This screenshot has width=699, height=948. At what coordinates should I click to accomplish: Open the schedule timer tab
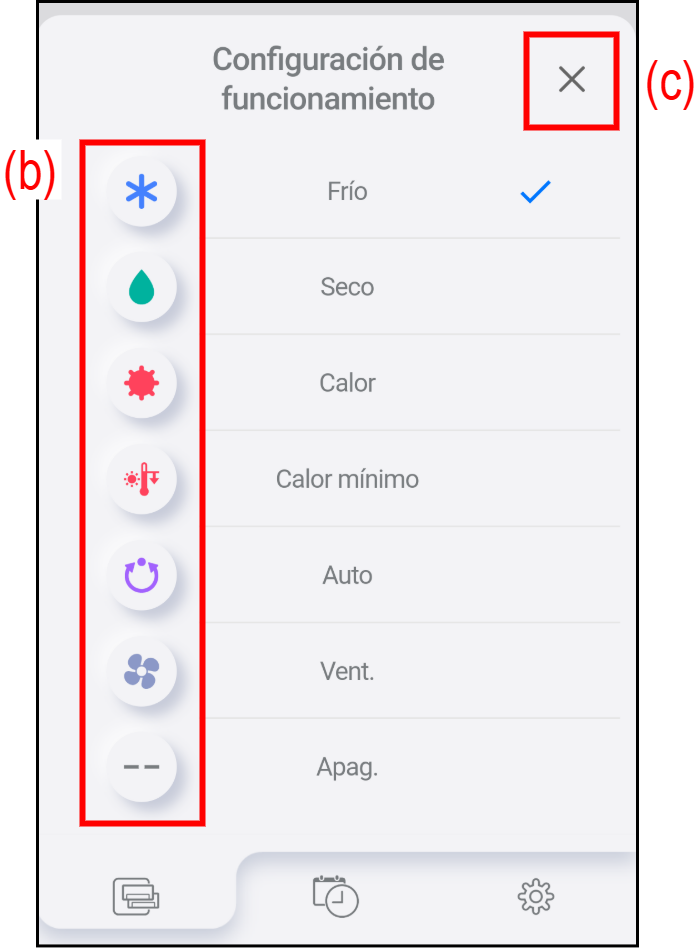pyautogui.click(x=336, y=894)
